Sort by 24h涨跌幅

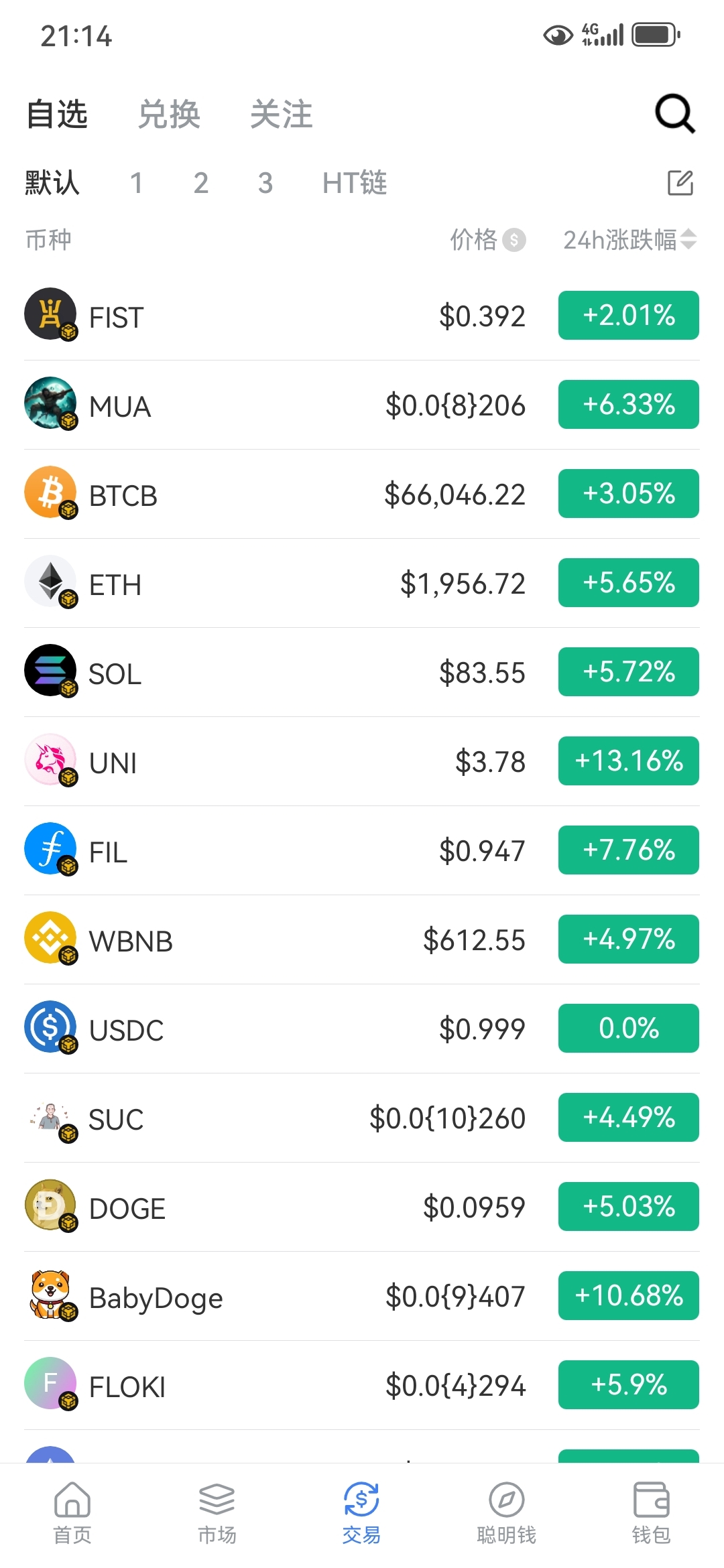tap(629, 239)
